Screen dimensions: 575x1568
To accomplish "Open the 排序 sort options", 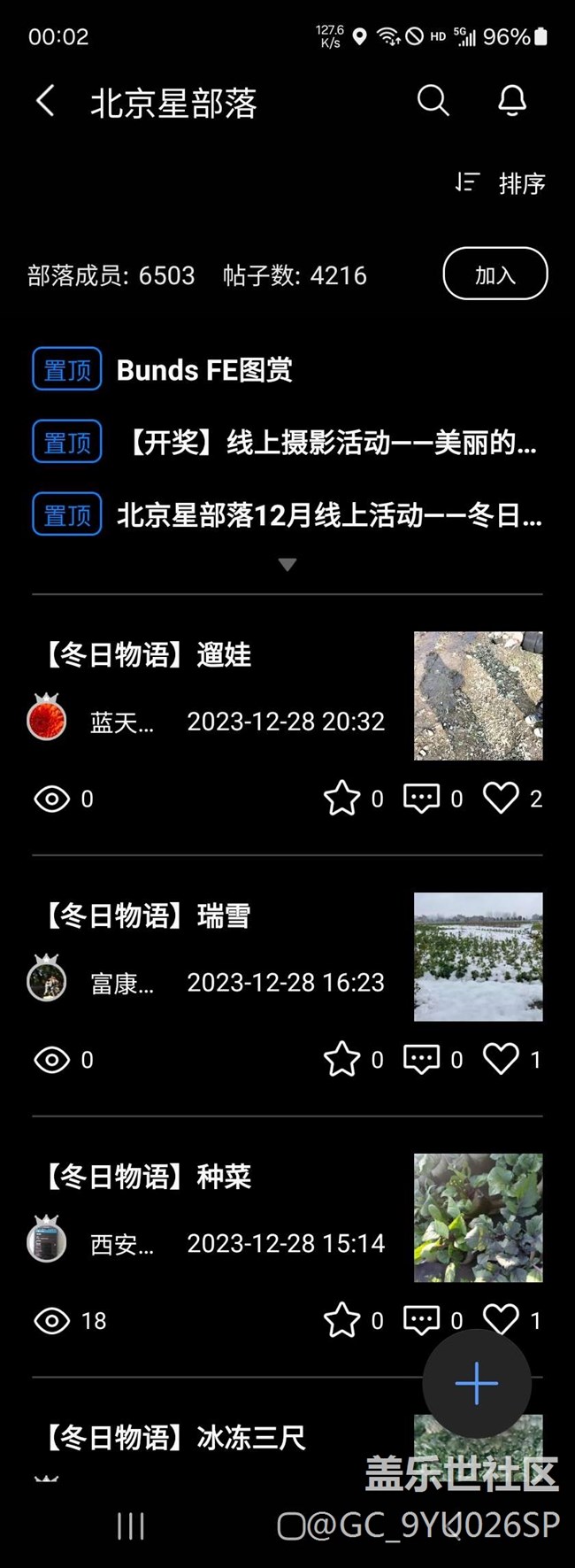I will point(501,183).
